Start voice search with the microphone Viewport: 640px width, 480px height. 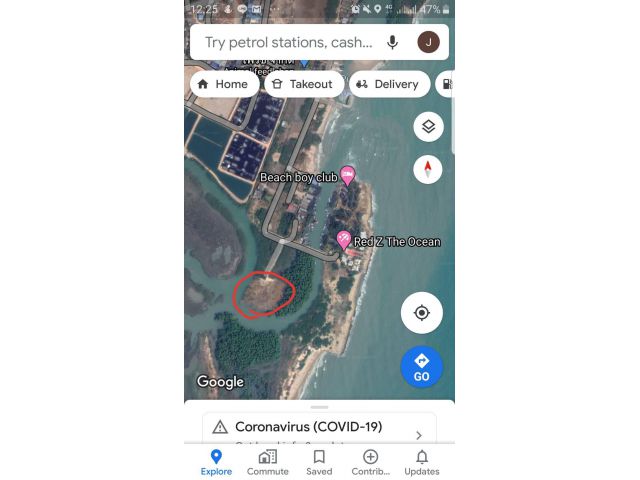(x=393, y=42)
